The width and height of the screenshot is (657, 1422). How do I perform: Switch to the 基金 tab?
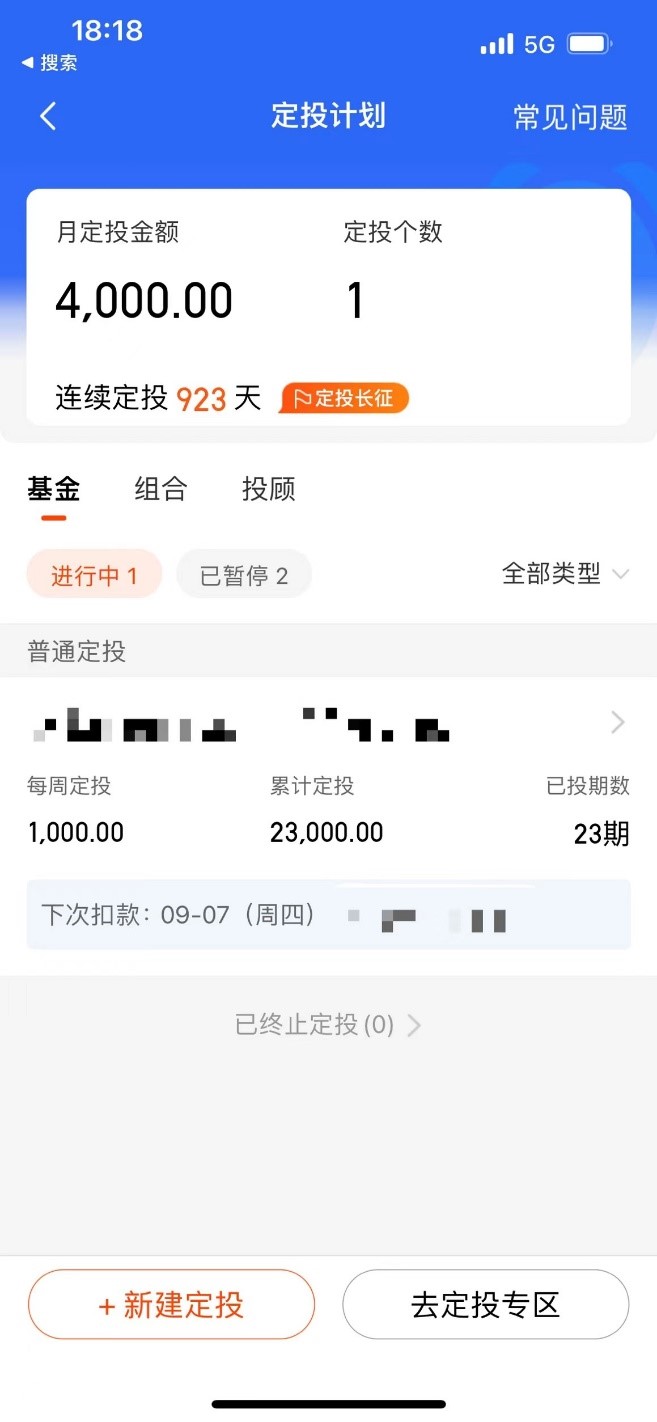pyautogui.click(x=53, y=489)
